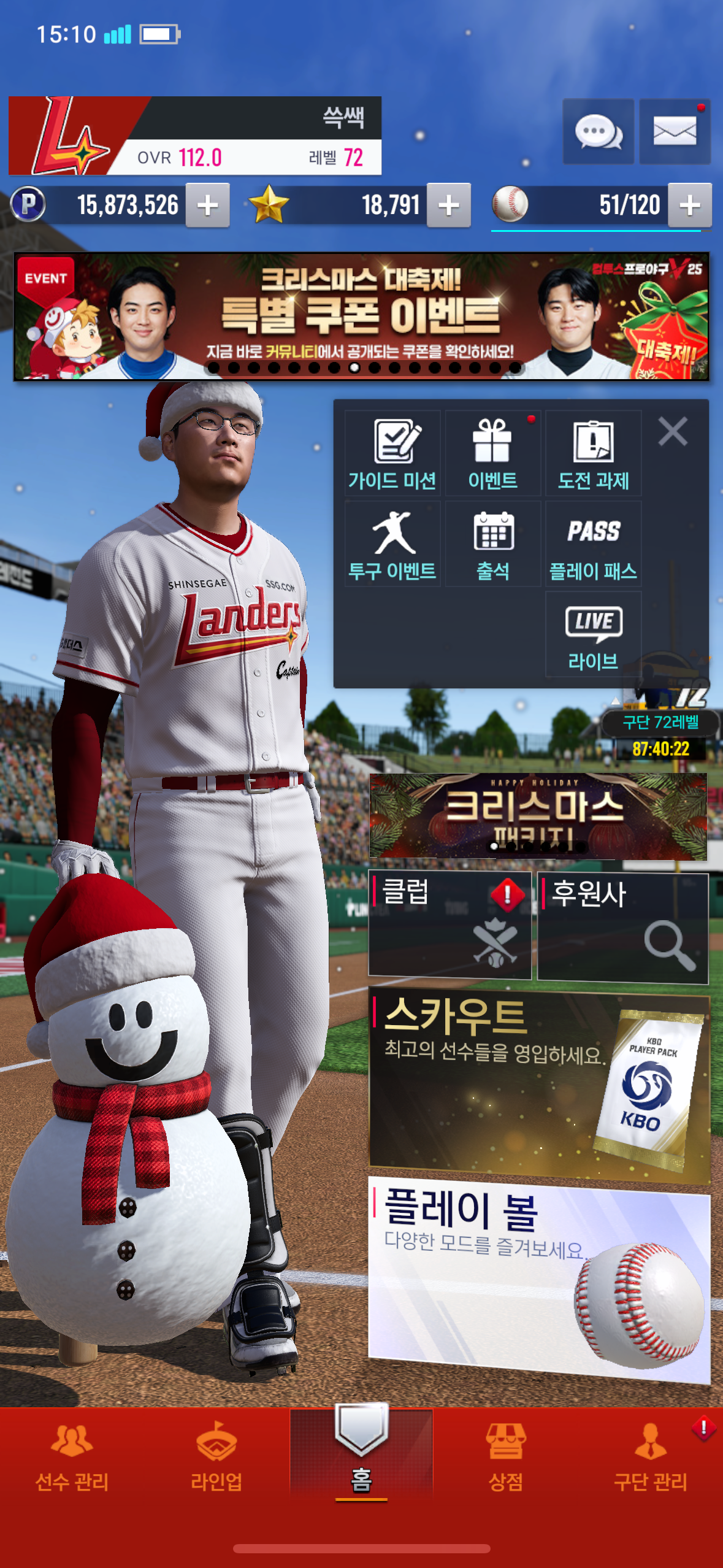Open 라이브 menu
Screen dimensions: 723x1568
click(593, 635)
